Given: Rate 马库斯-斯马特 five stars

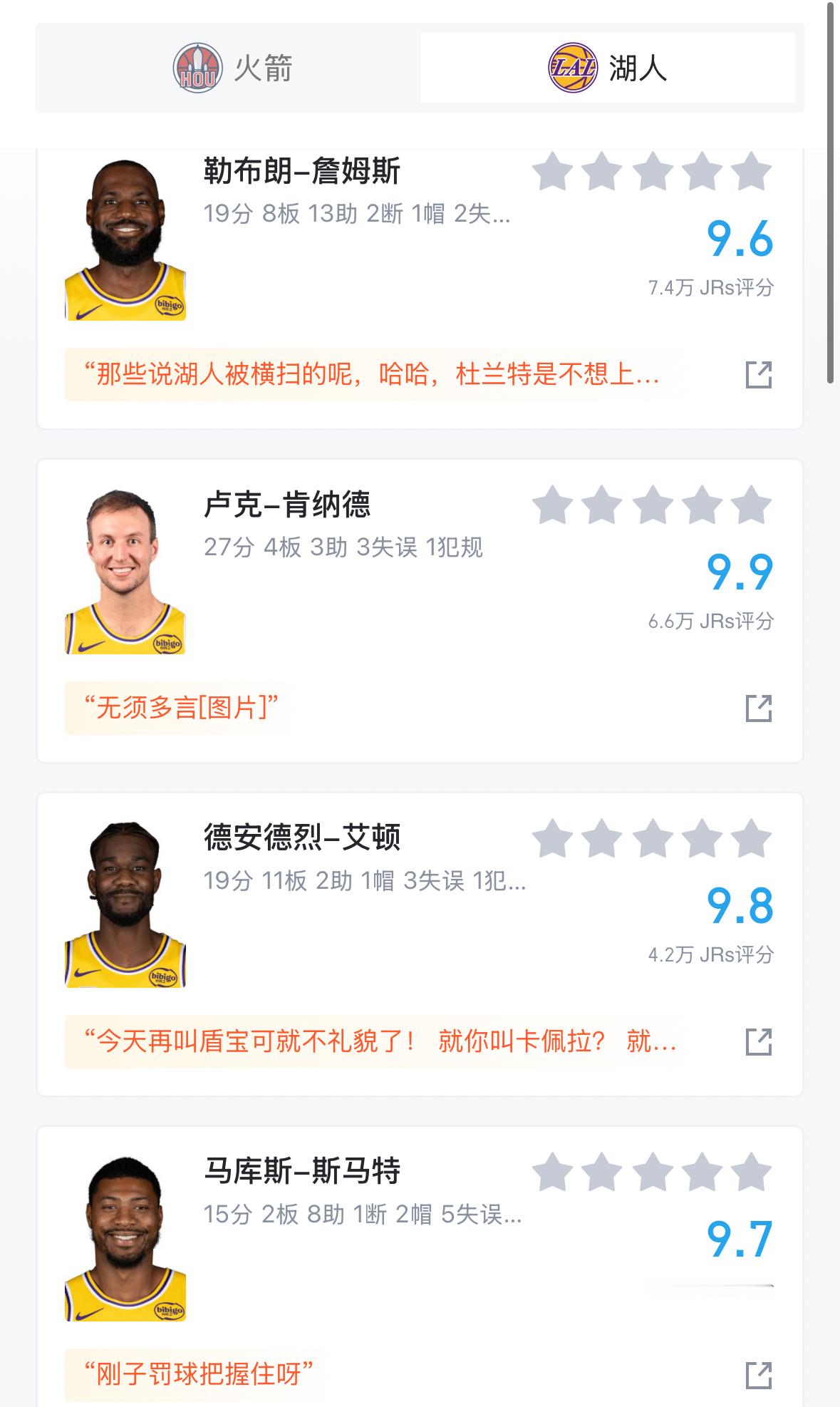Looking at the screenshot, I should point(752,1172).
